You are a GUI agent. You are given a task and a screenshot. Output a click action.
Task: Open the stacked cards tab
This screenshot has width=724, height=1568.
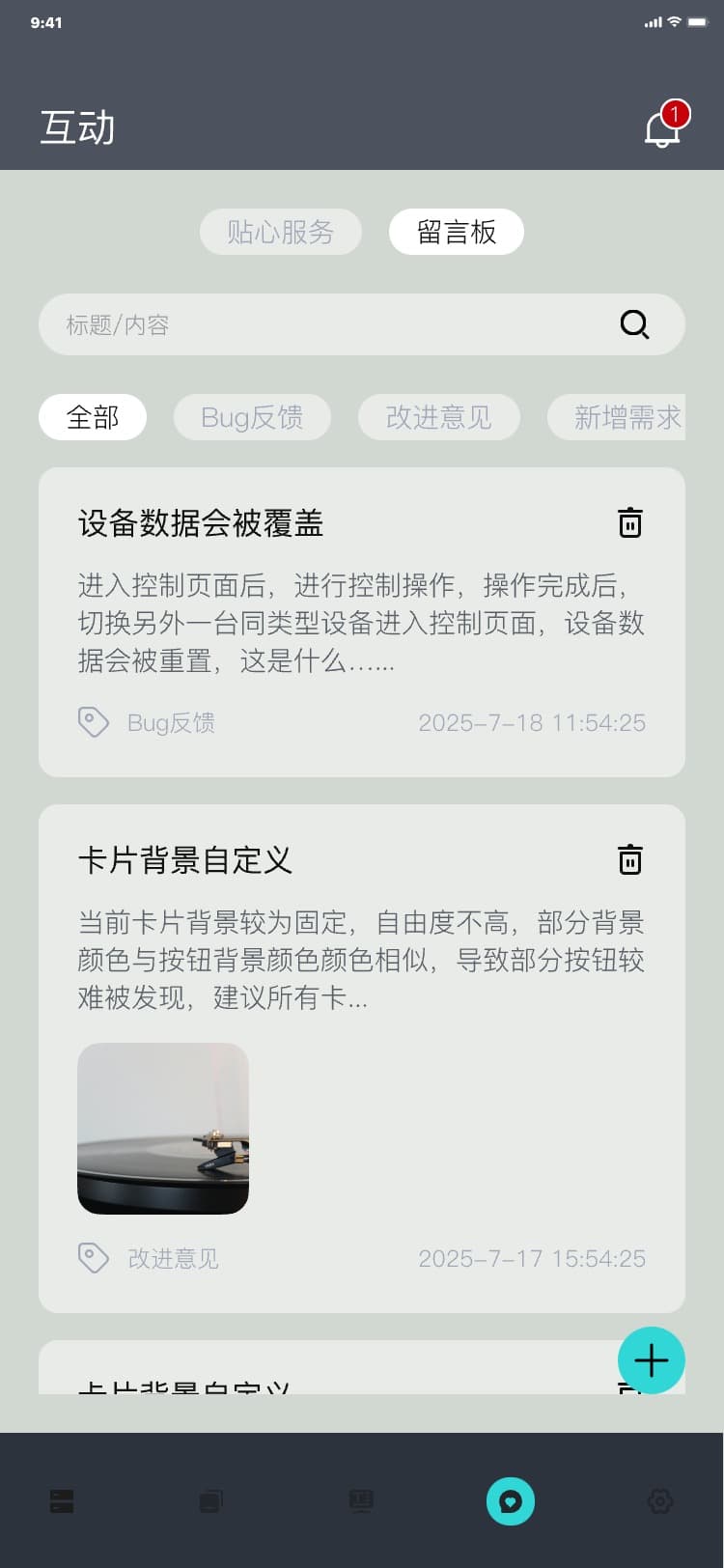[x=211, y=1501]
